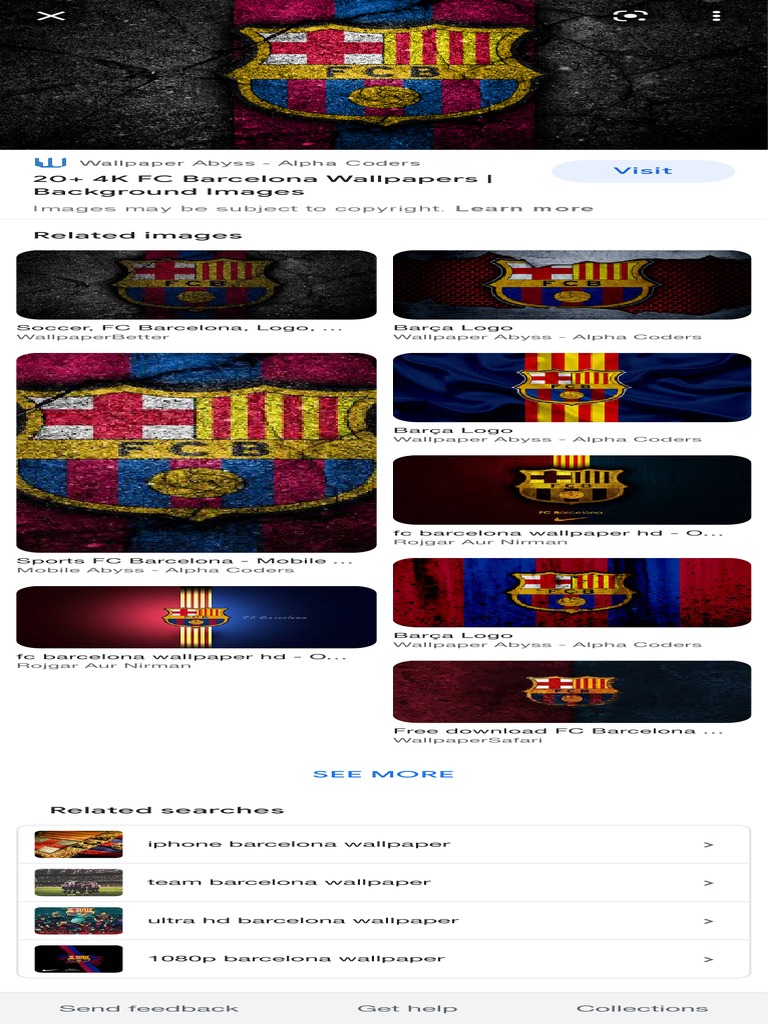Image resolution: width=768 pixels, height=1024 pixels.
Task: Tap the Learn more copyright link
Action: coord(524,208)
